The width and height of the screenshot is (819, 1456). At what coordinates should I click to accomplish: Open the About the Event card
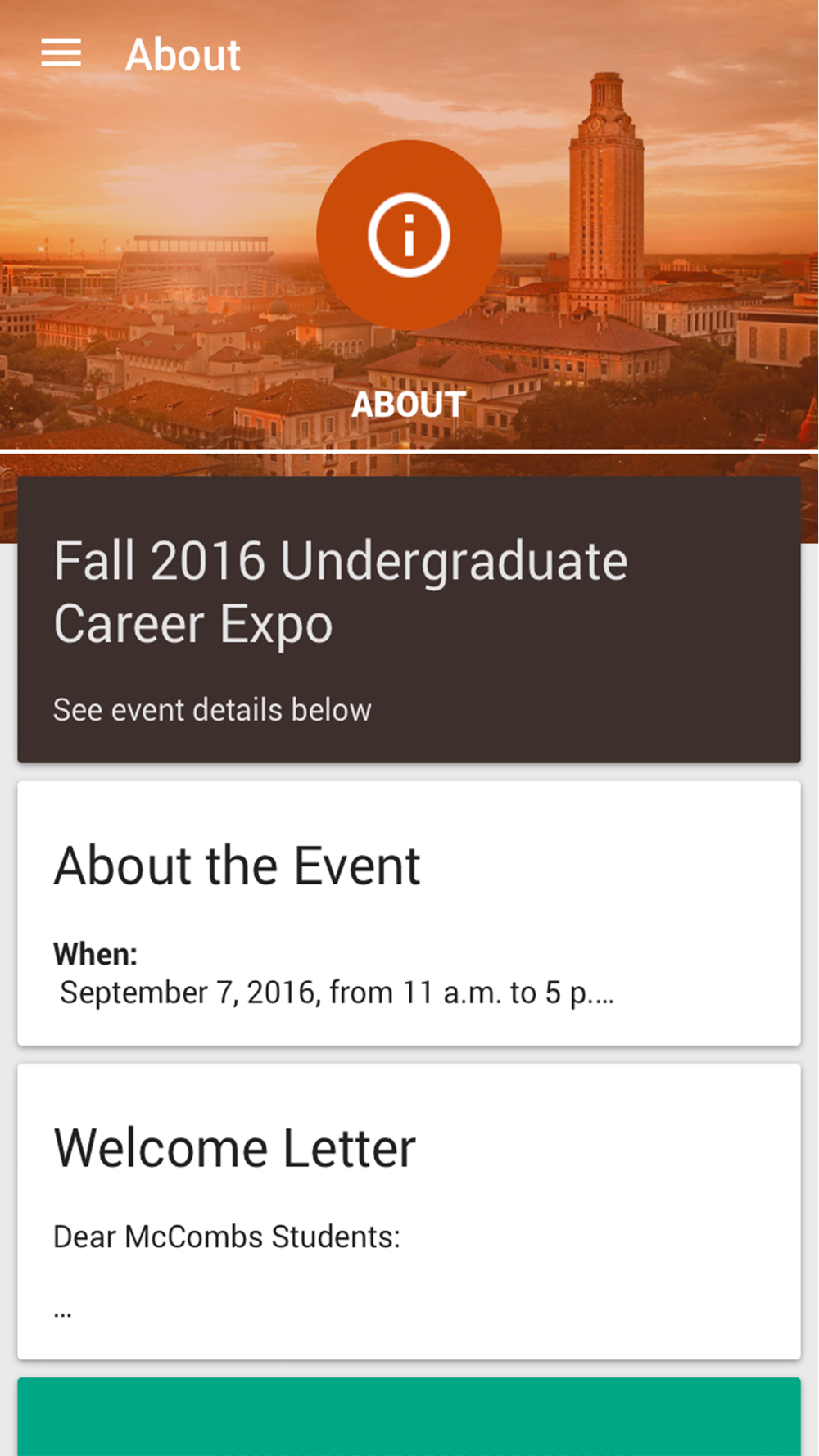(409, 912)
